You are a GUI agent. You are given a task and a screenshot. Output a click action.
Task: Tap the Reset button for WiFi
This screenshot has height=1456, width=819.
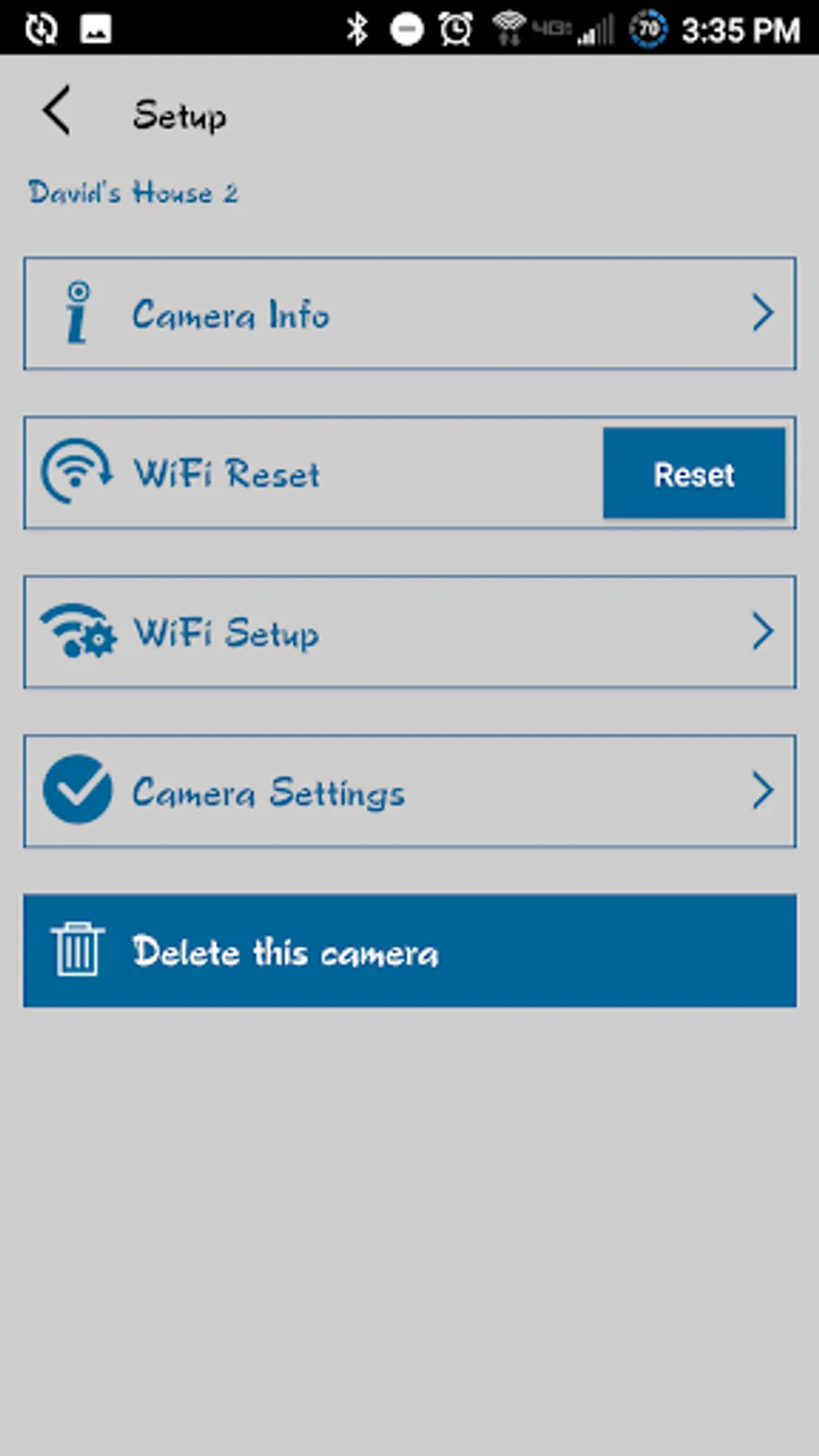[x=693, y=473]
